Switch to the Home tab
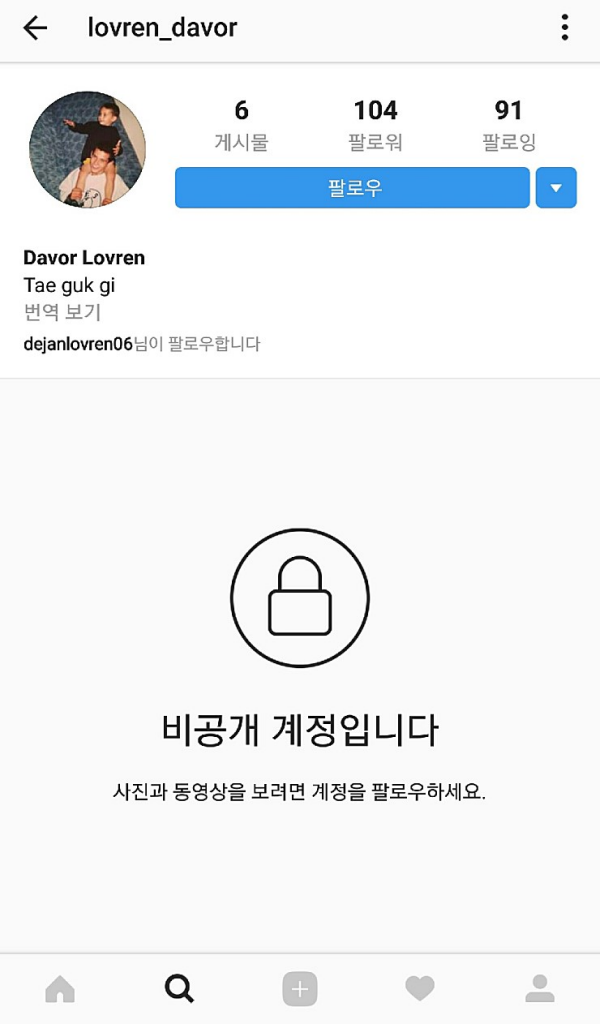The height and width of the screenshot is (1024, 600). click(60, 989)
